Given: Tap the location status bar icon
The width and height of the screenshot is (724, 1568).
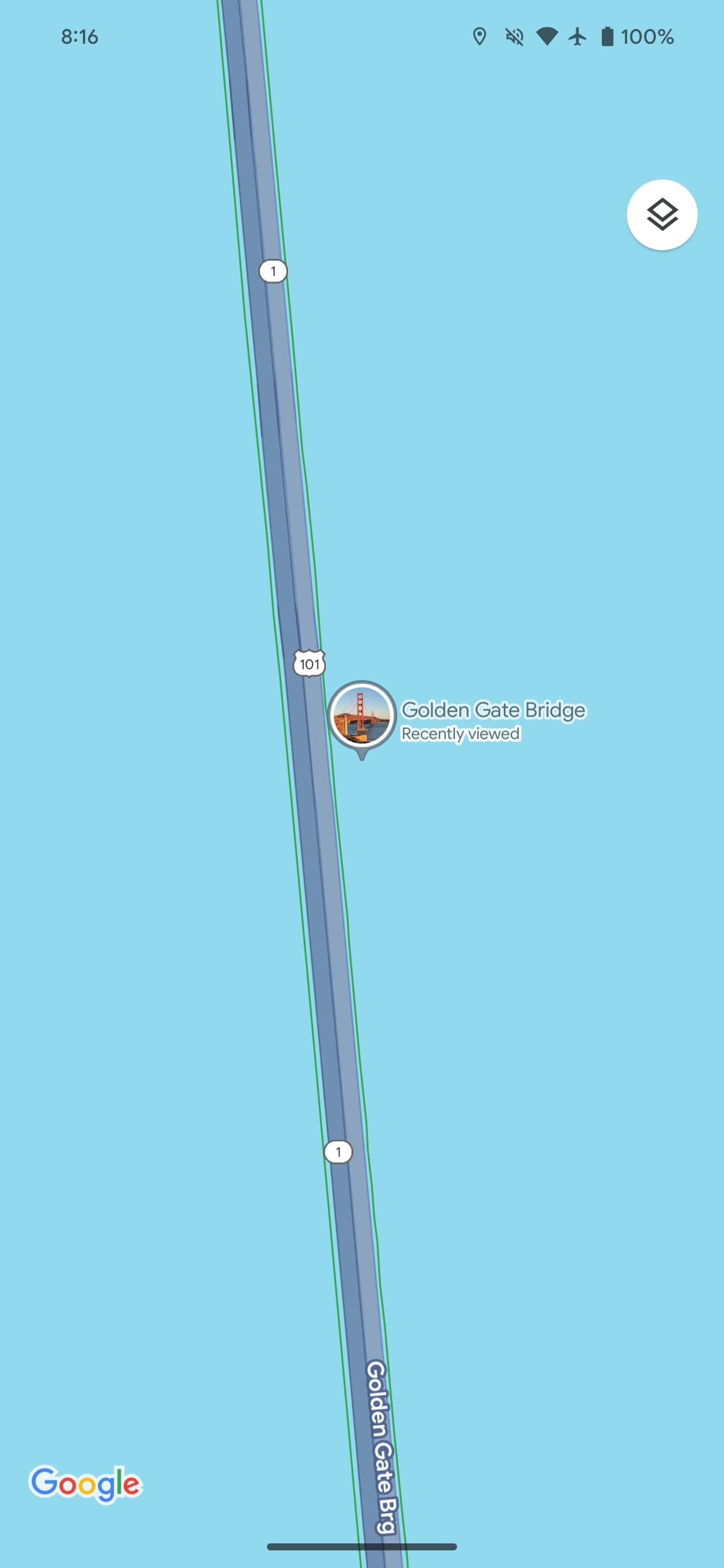Looking at the screenshot, I should tap(480, 37).
